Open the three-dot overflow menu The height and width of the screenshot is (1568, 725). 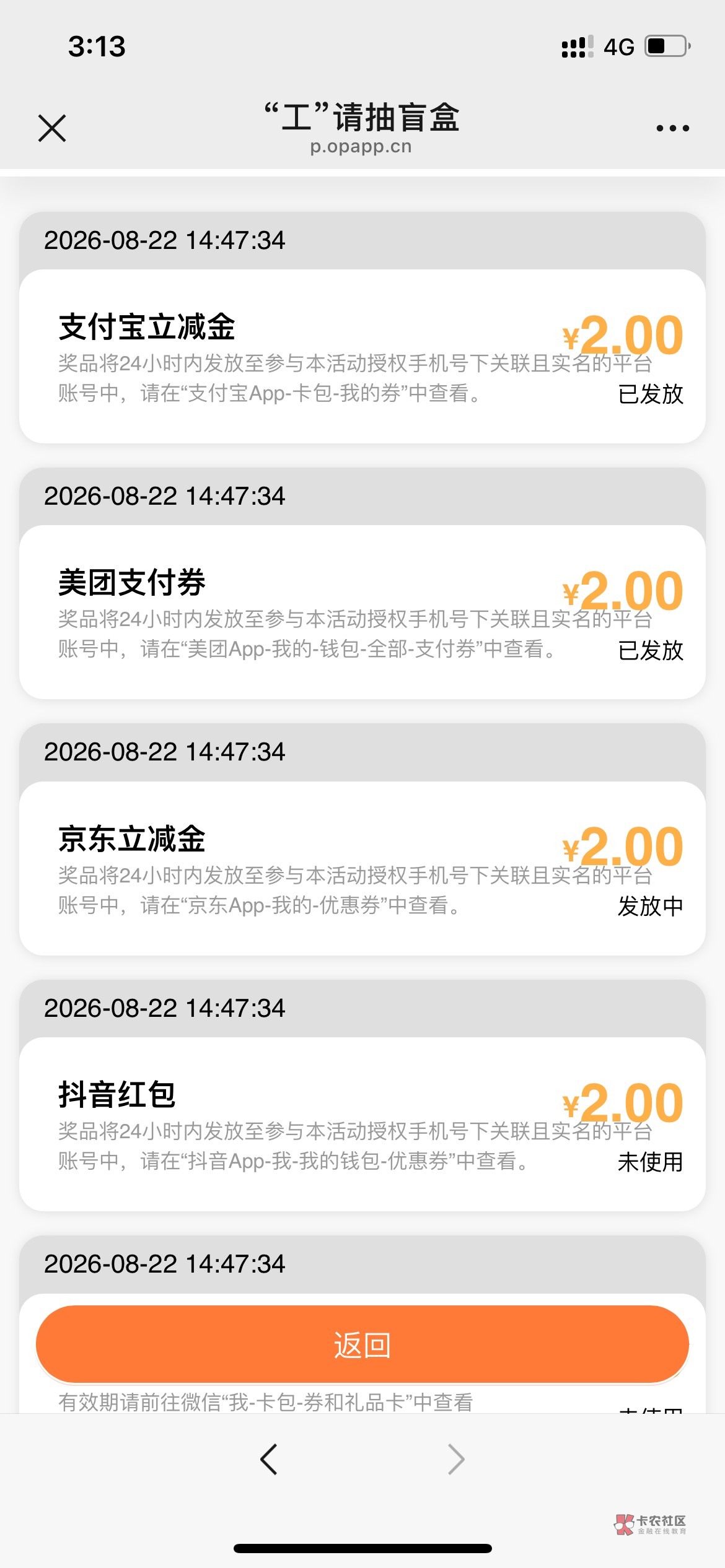[672, 128]
